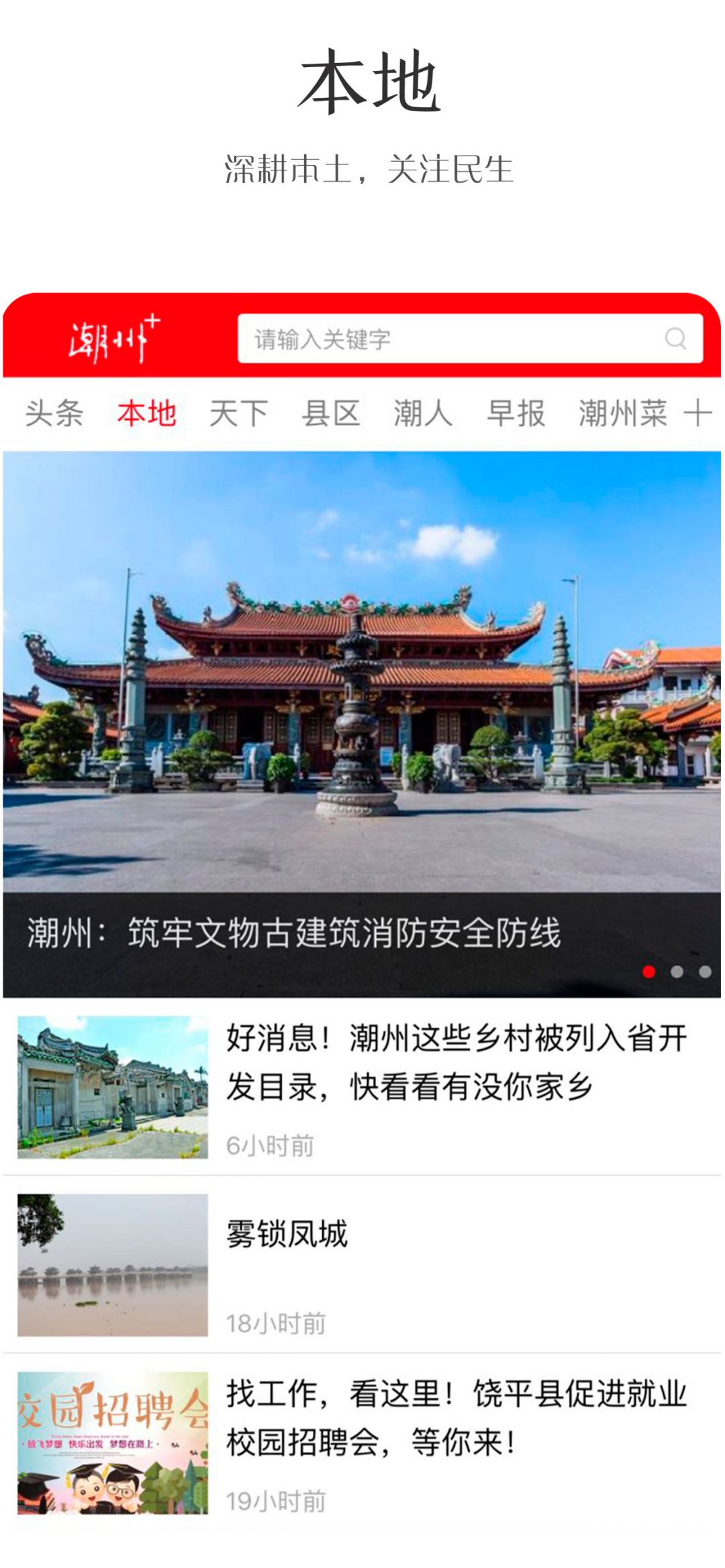Image resolution: width=725 pixels, height=1568 pixels.
Task: Open the 潮人 channel
Action: (422, 415)
